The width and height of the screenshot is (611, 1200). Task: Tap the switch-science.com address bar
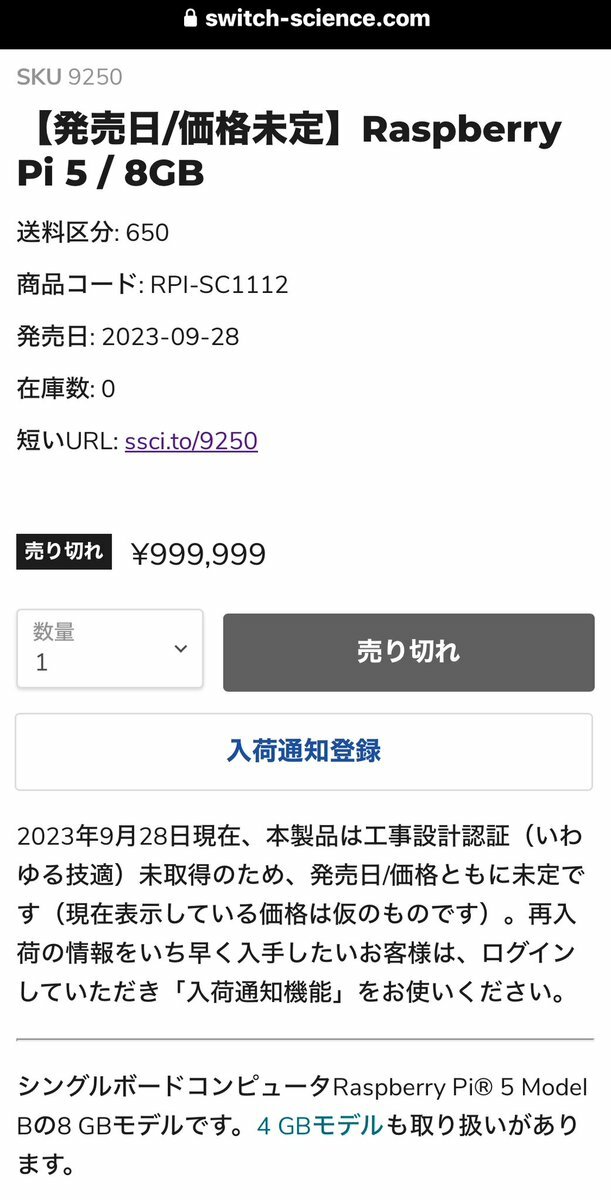click(306, 19)
